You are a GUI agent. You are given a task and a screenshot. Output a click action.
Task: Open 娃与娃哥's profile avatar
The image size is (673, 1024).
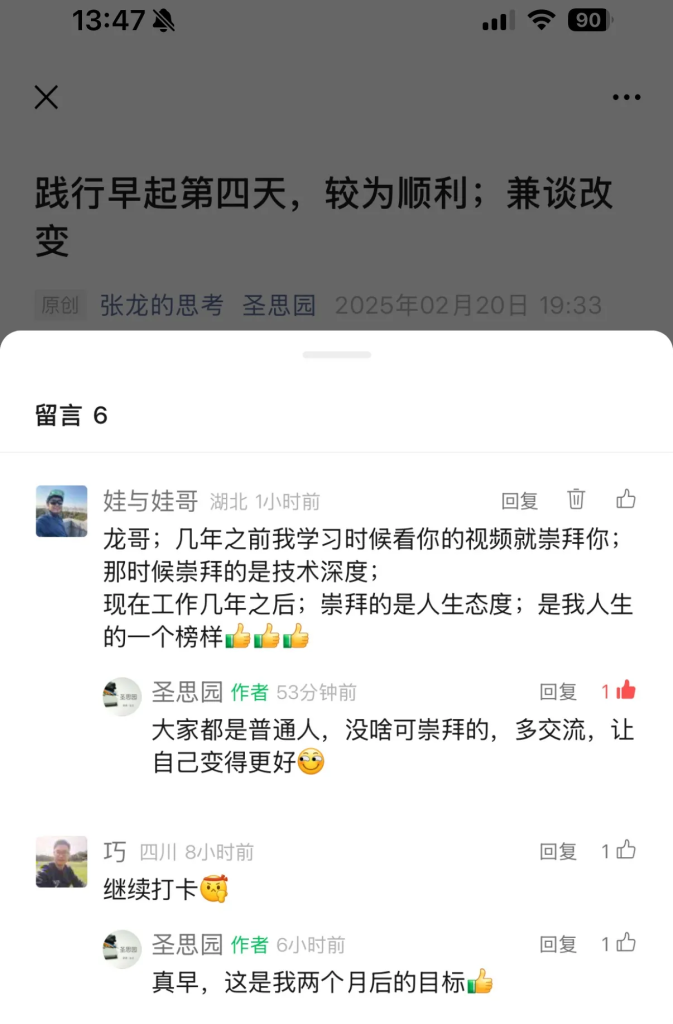pos(62,511)
